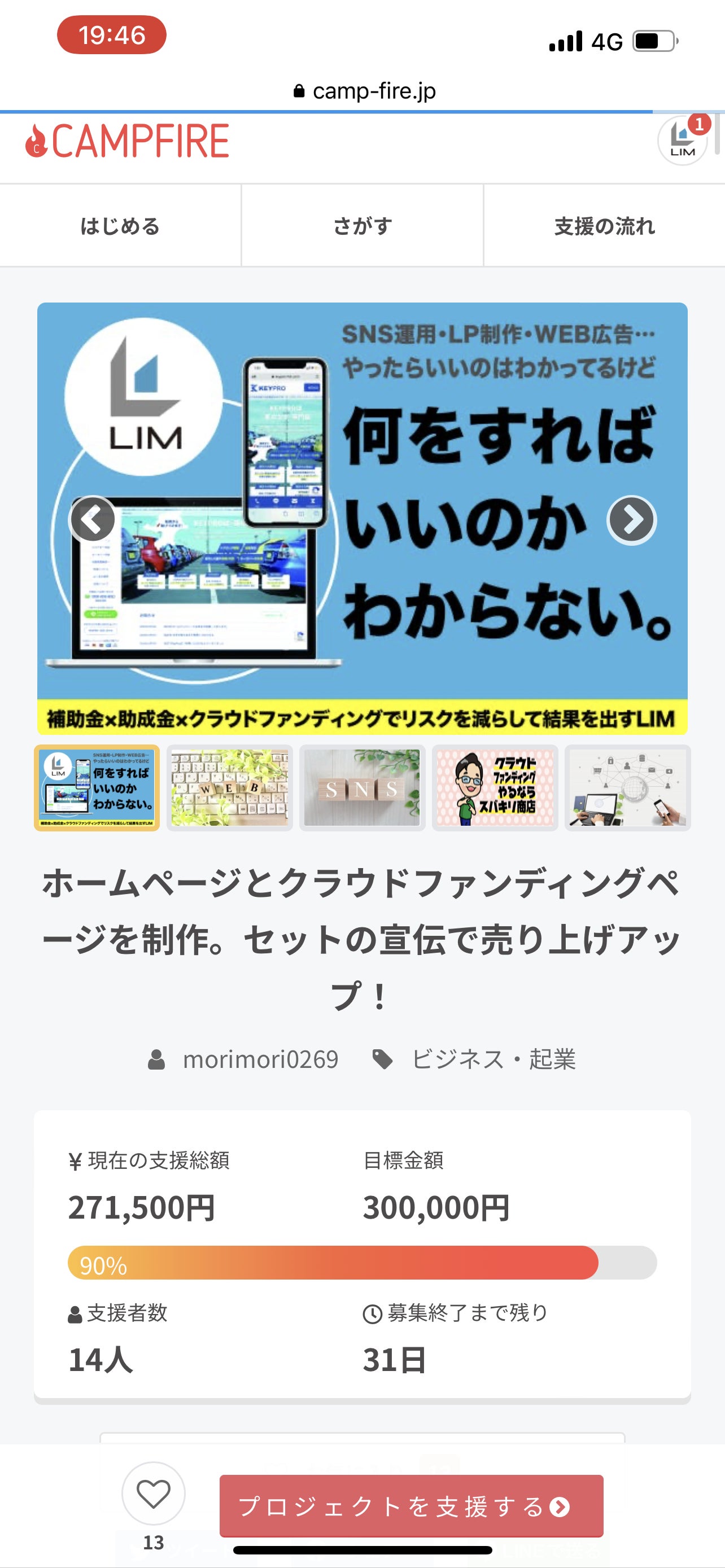Tap the camp-fire.jp address bar
The width and height of the screenshot is (725, 1568).
pyautogui.click(x=364, y=91)
